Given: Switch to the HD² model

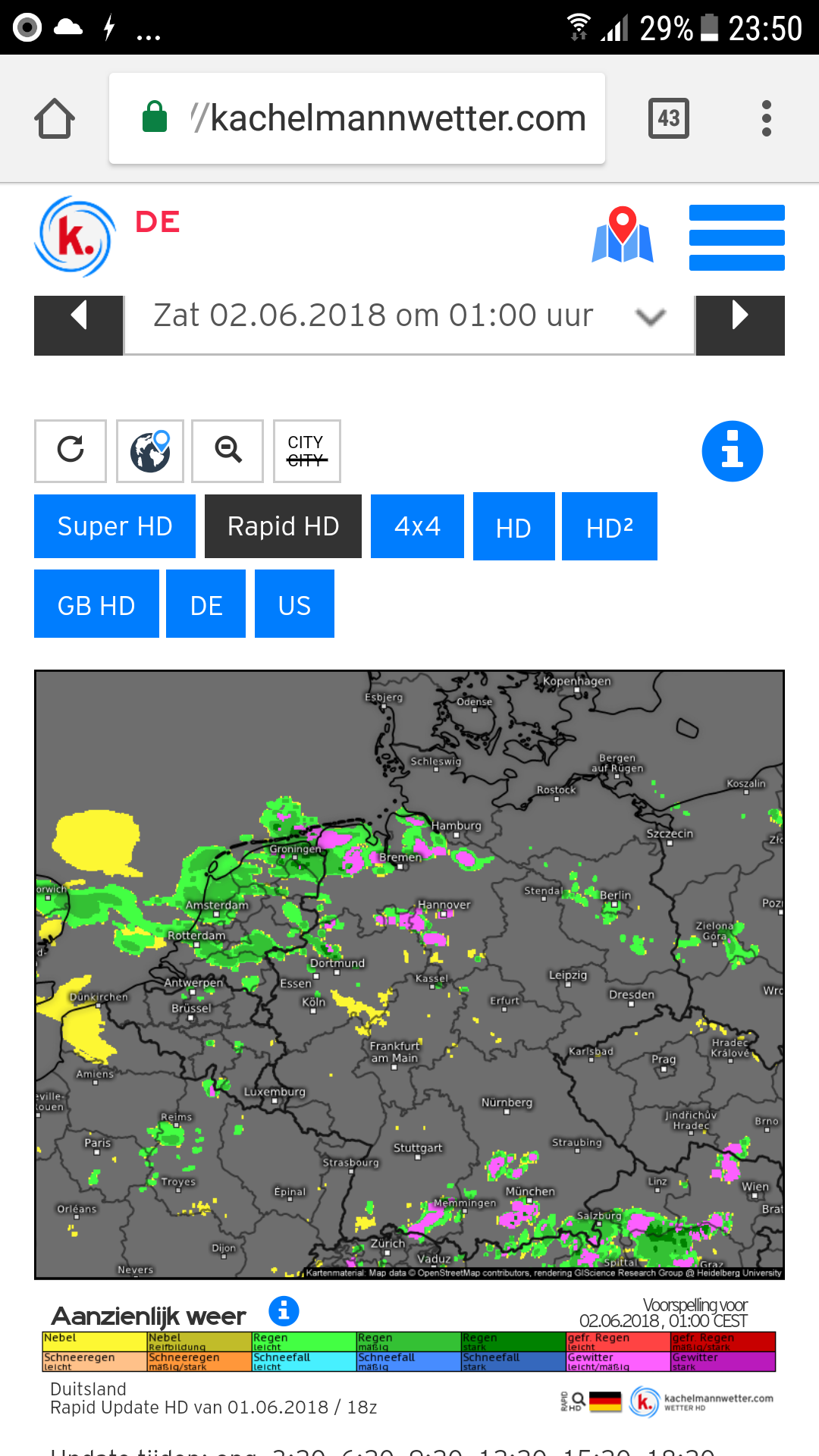Looking at the screenshot, I should pyautogui.click(x=610, y=526).
